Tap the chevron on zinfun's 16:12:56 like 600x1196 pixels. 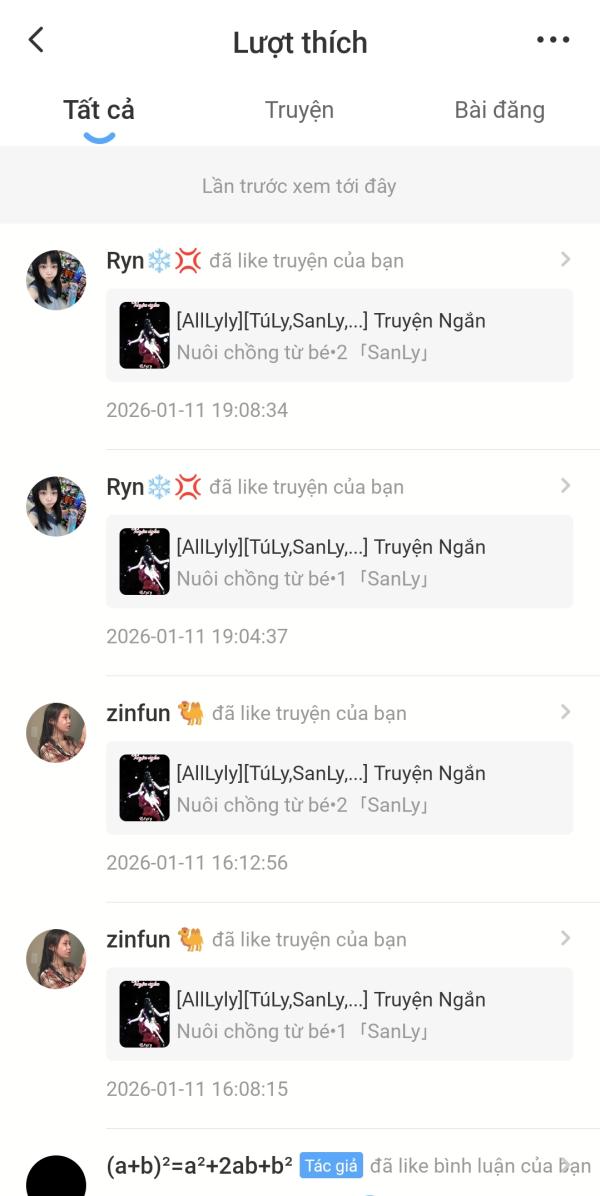(565, 712)
